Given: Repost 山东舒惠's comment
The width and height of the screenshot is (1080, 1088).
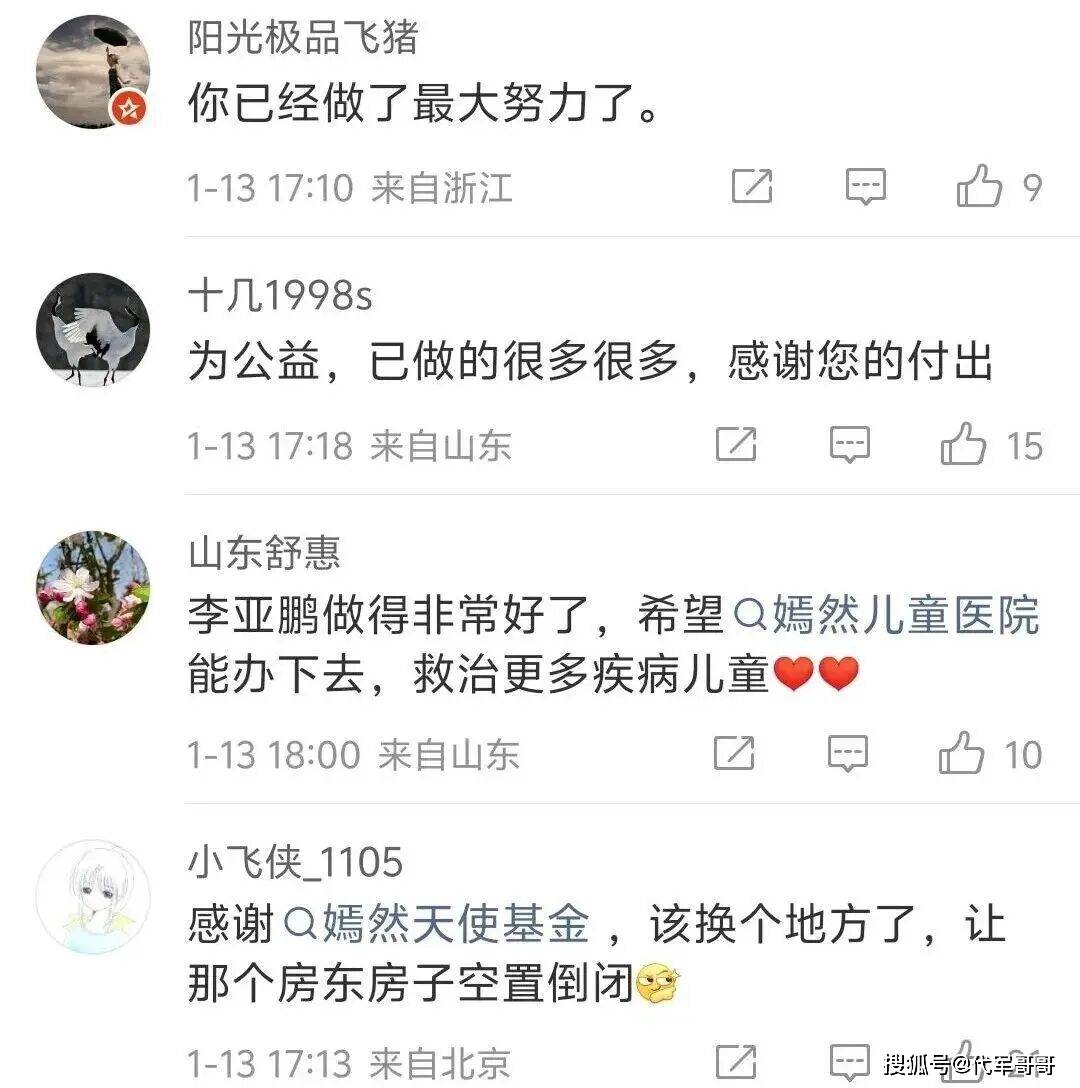Looking at the screenshot, I should pos(734,753).
